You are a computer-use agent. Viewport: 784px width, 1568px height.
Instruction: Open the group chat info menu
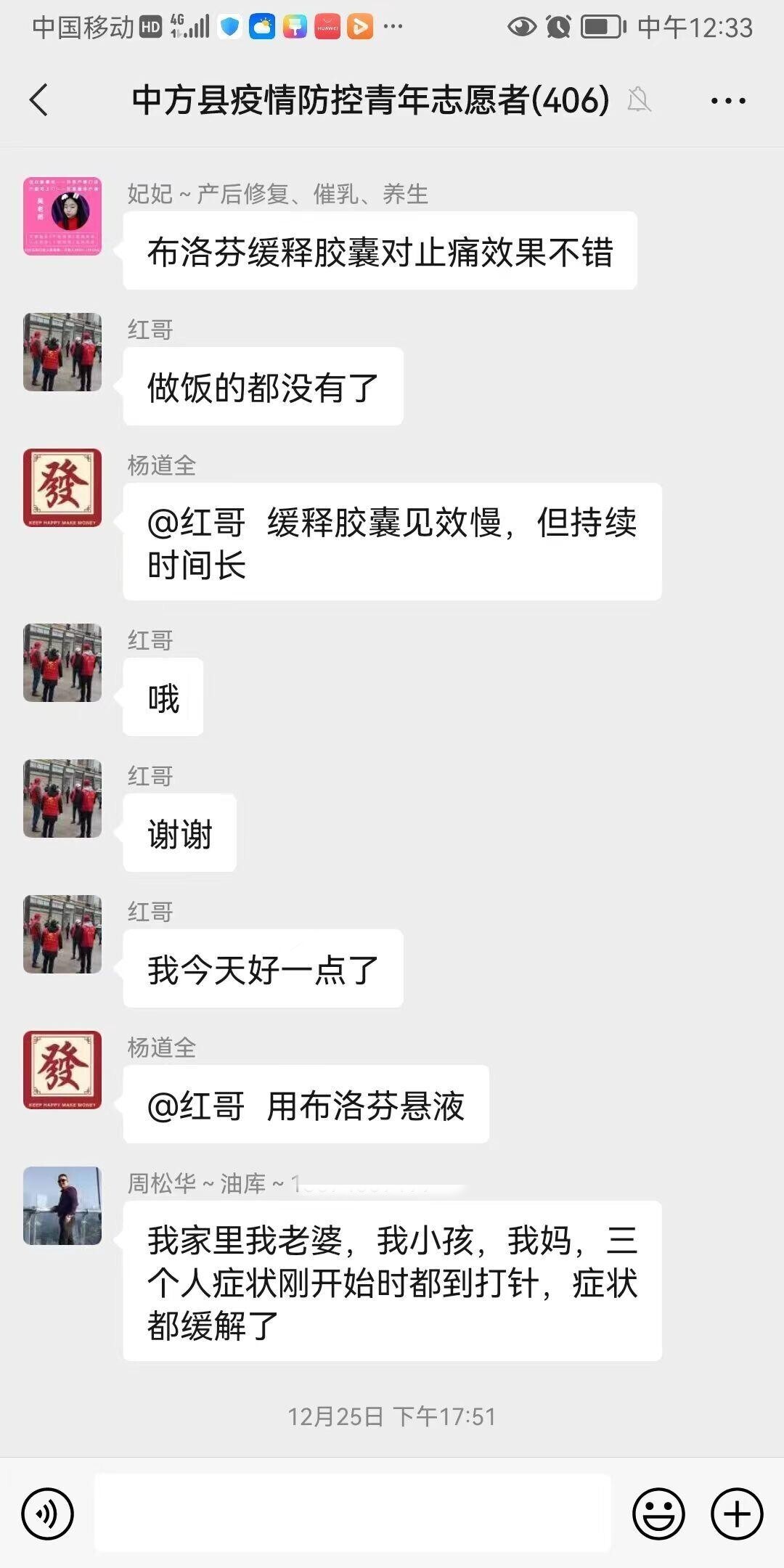[x=727, y=101]
